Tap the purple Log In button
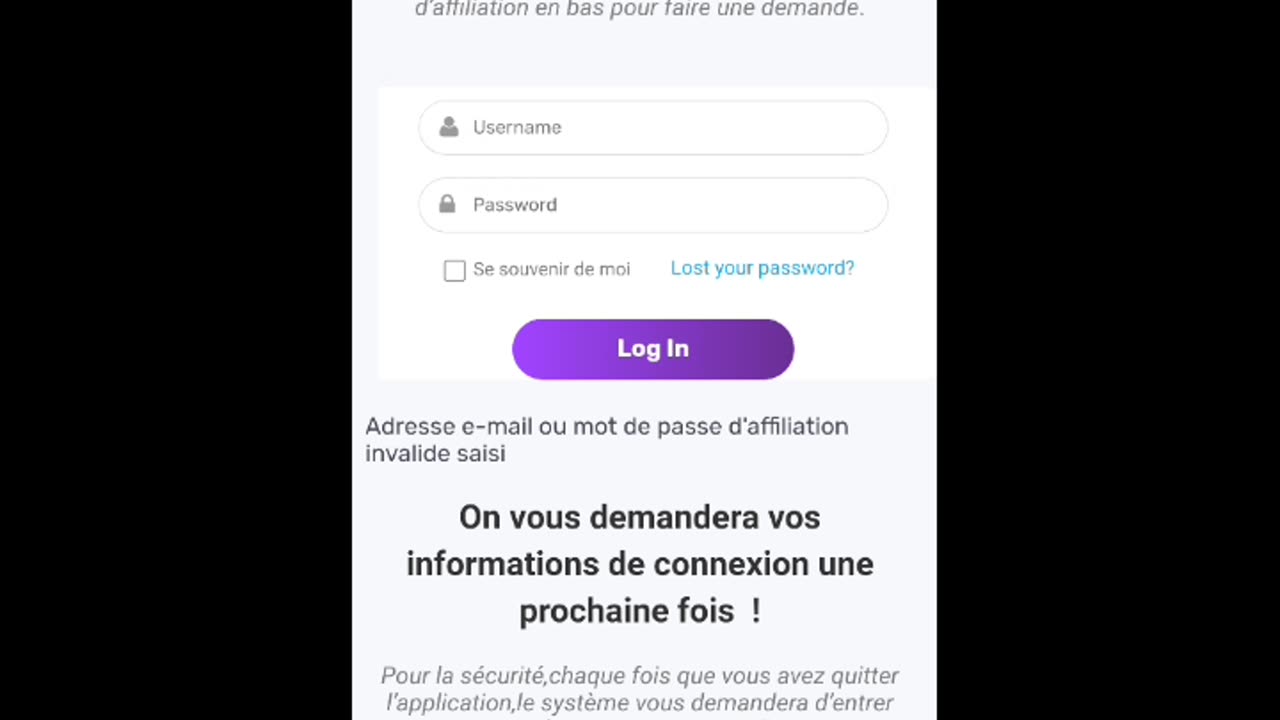1280x720 pixels. pyautogui.click(x=652, y=349)
